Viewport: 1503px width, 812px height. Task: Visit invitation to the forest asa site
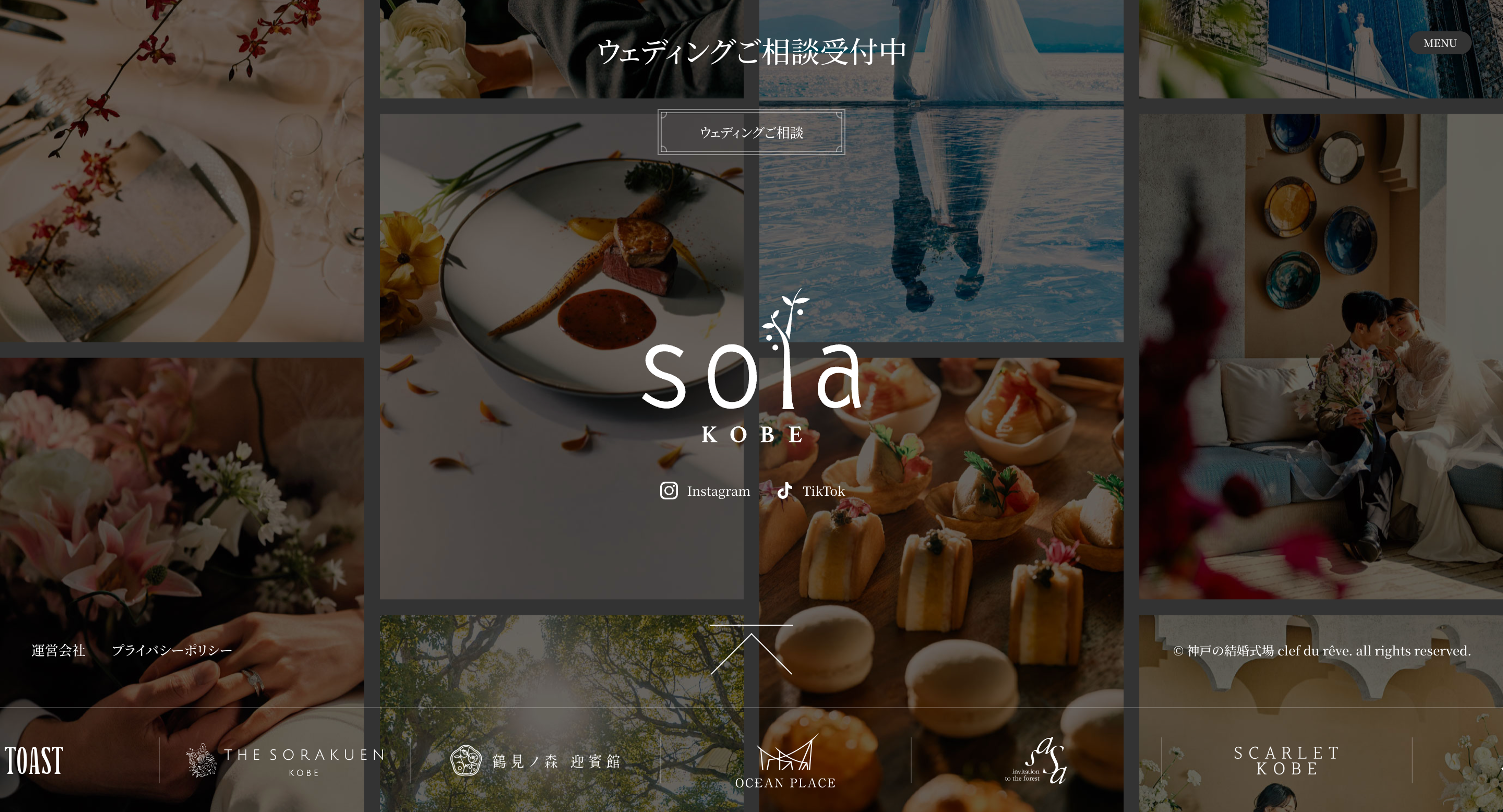click(x=1036, y=761)
